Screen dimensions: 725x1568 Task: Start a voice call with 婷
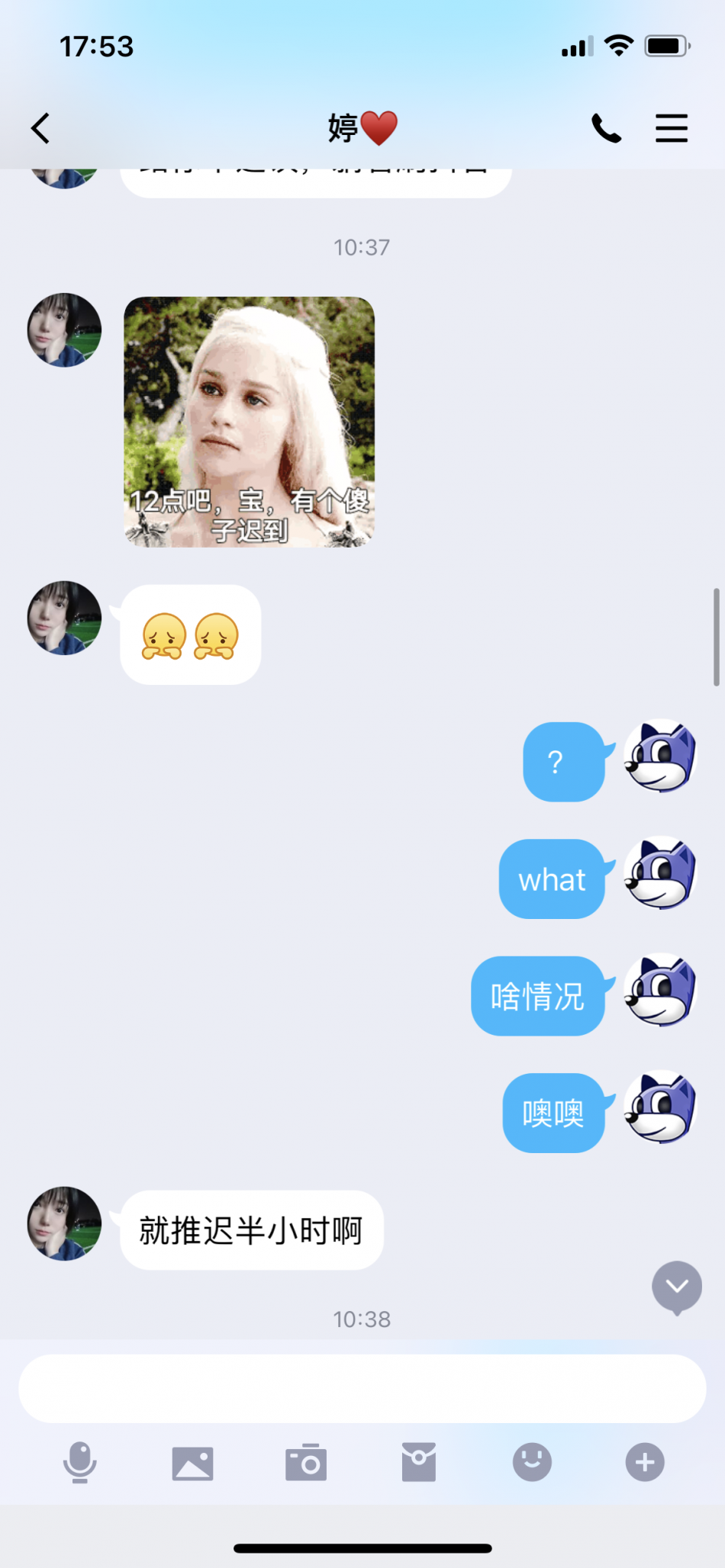point(606,128)
